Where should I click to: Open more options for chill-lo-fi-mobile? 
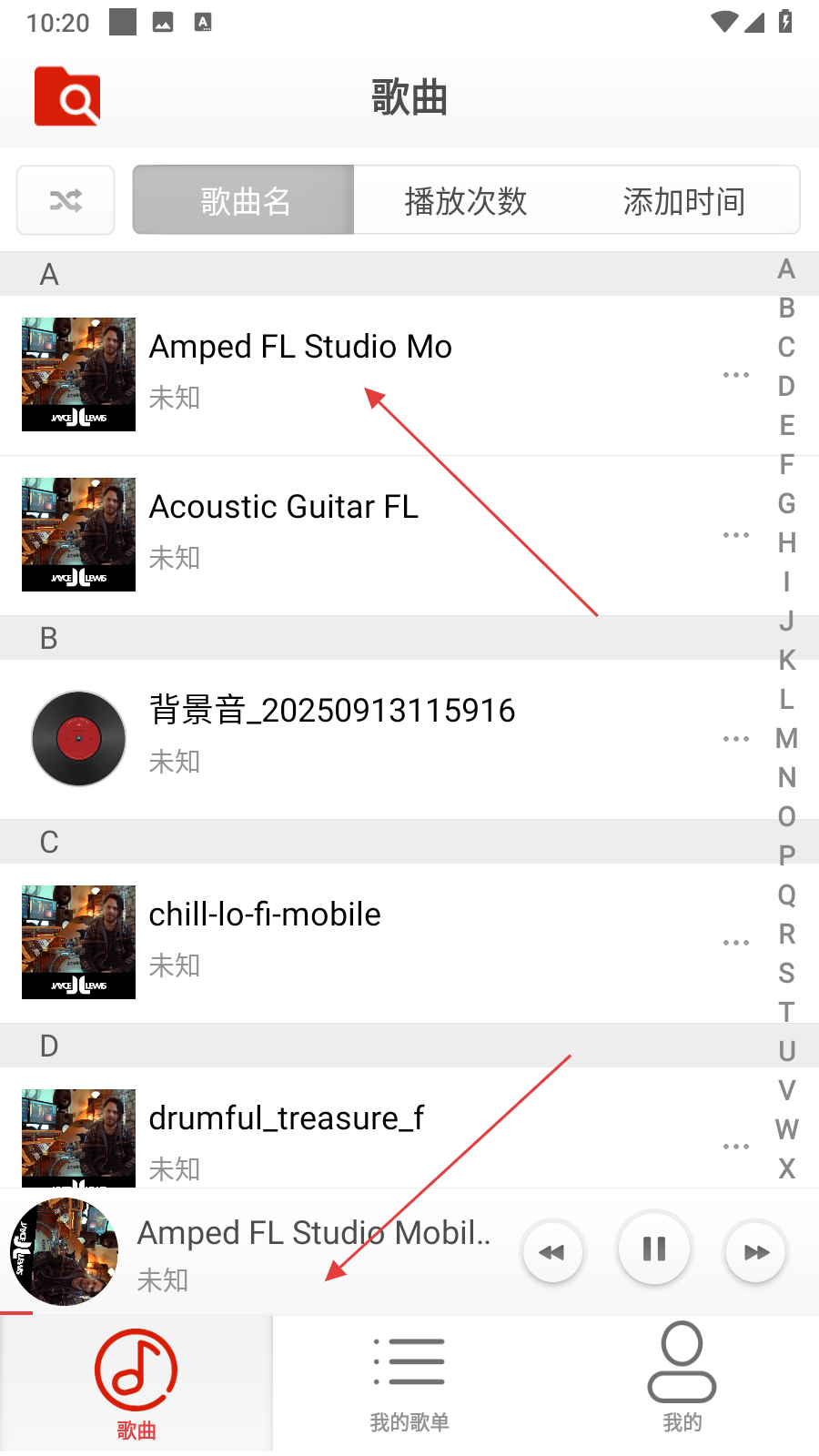pos(735,943)
